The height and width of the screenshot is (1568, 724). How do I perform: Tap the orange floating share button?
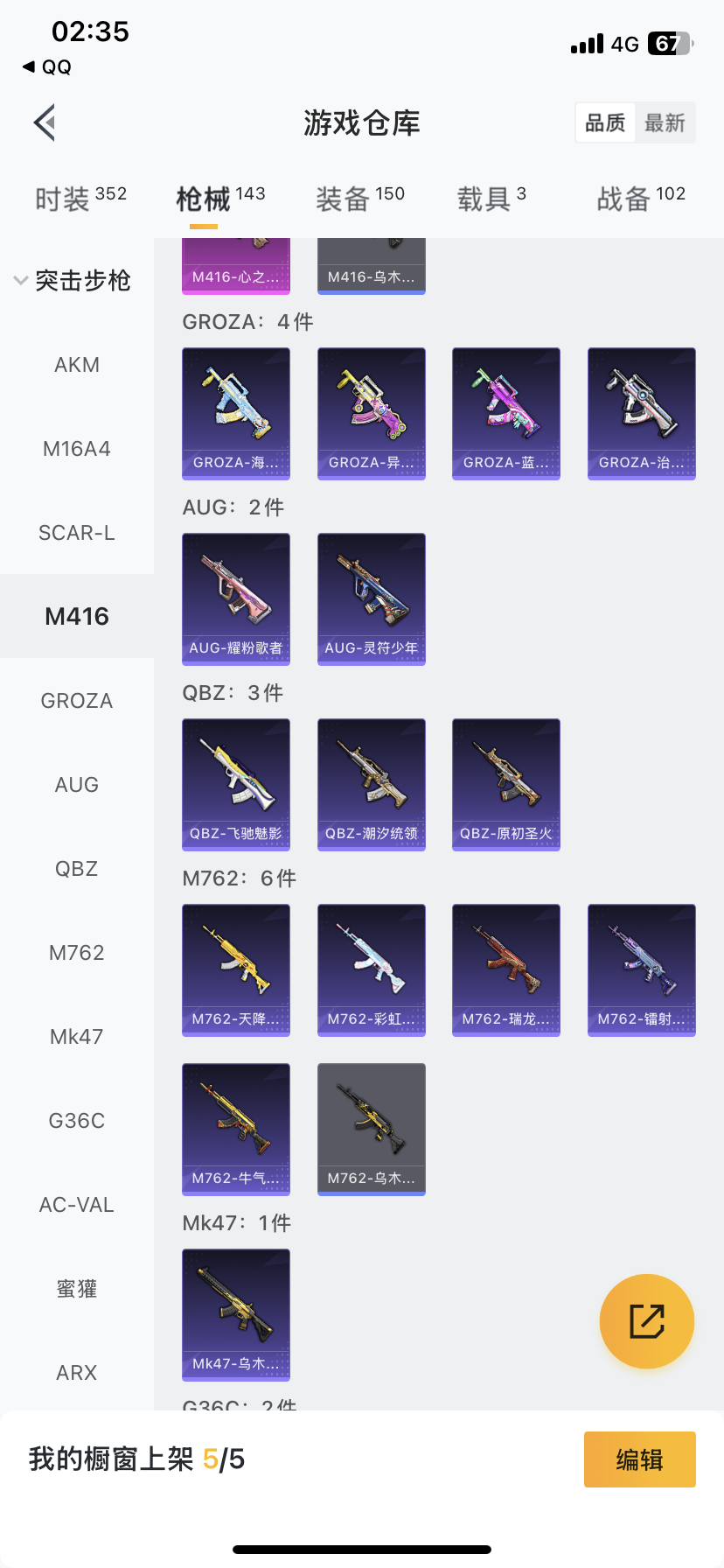[x=647, y=1321]
